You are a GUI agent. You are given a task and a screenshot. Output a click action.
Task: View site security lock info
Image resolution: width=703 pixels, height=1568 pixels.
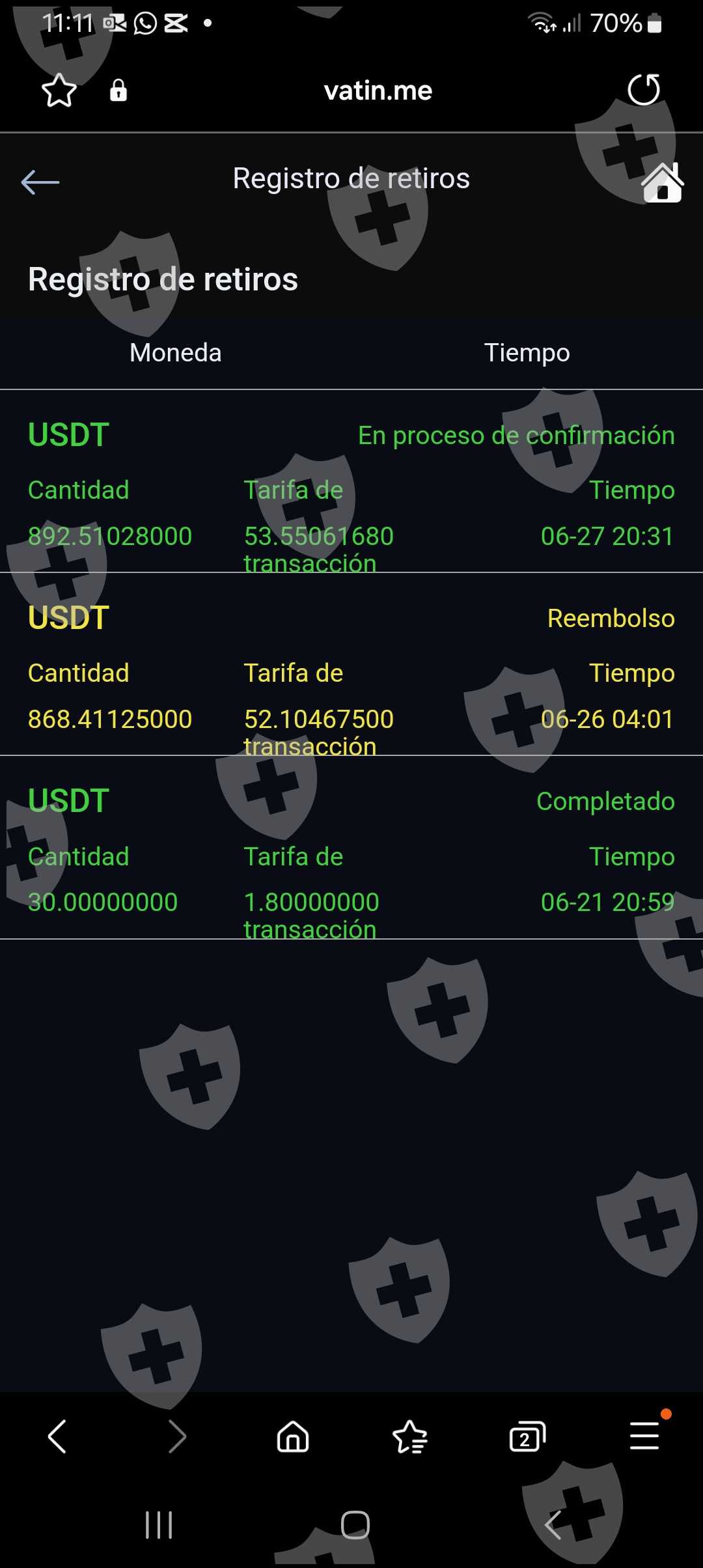(x=118, y=91)
